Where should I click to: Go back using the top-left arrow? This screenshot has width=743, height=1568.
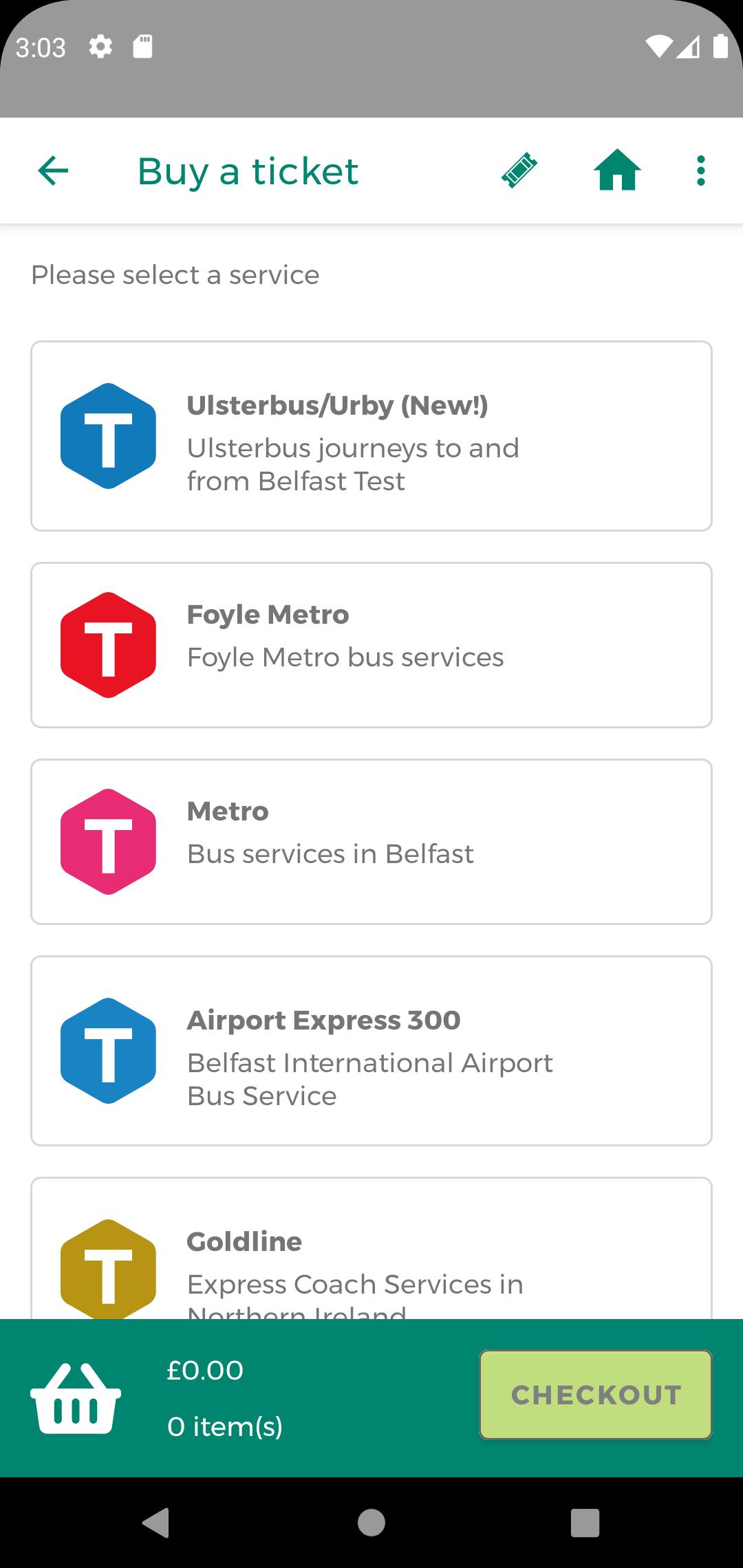coord(53,171)
